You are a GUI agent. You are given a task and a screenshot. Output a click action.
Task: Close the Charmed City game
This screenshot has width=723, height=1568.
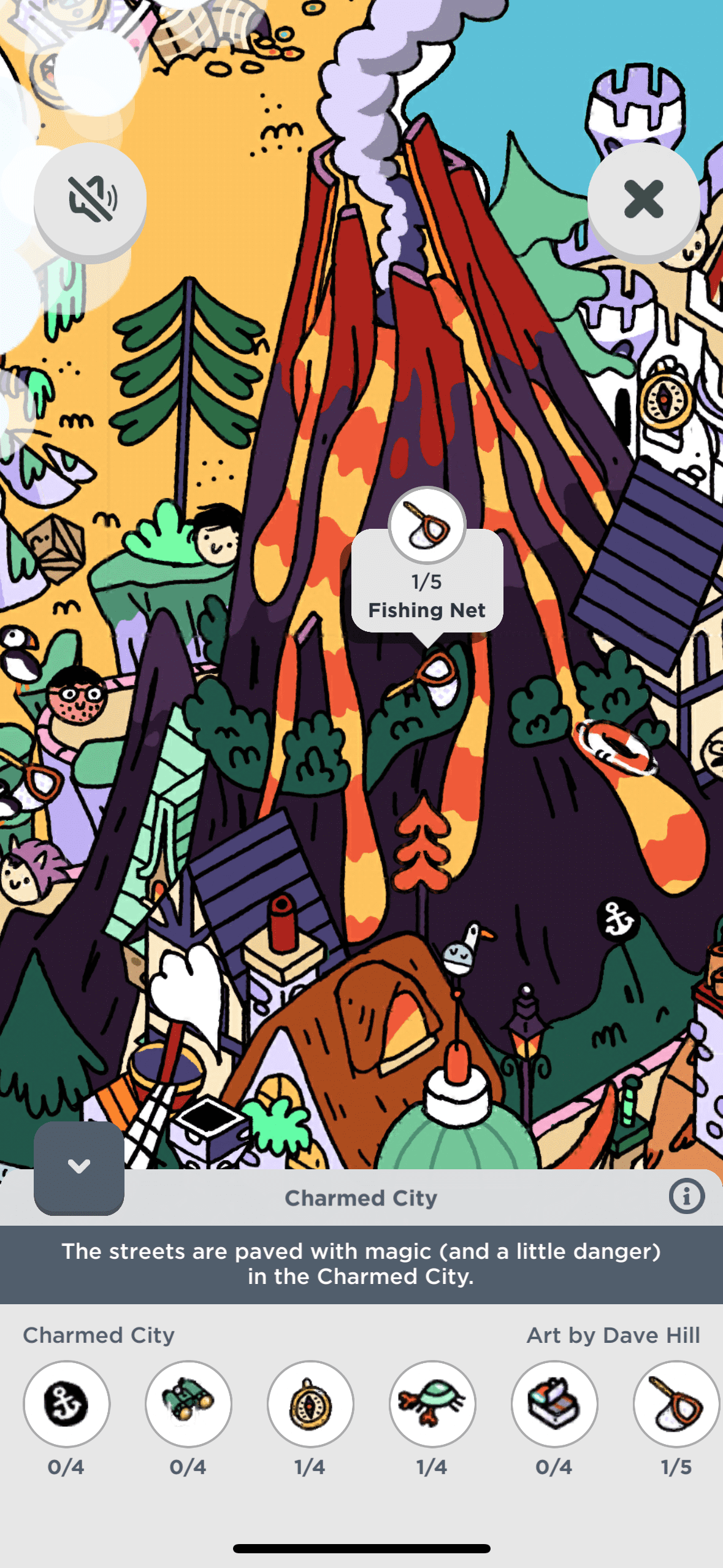(x=643, y=199)
